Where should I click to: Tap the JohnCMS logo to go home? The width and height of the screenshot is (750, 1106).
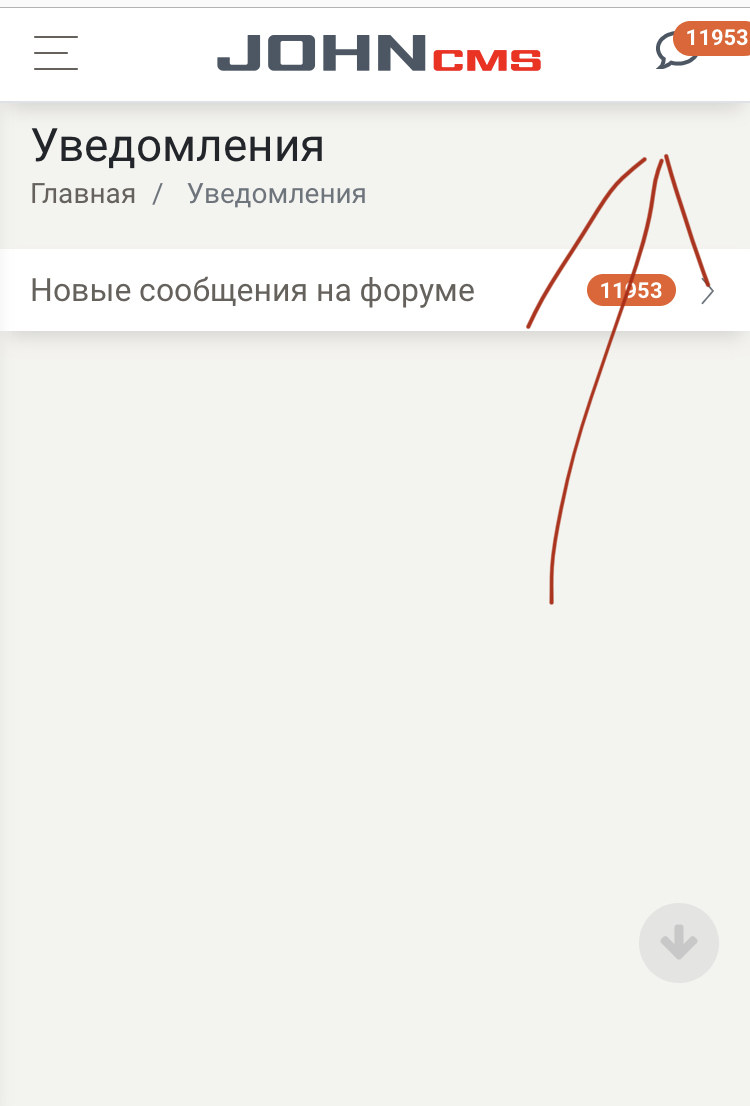[x=379, y=53]
